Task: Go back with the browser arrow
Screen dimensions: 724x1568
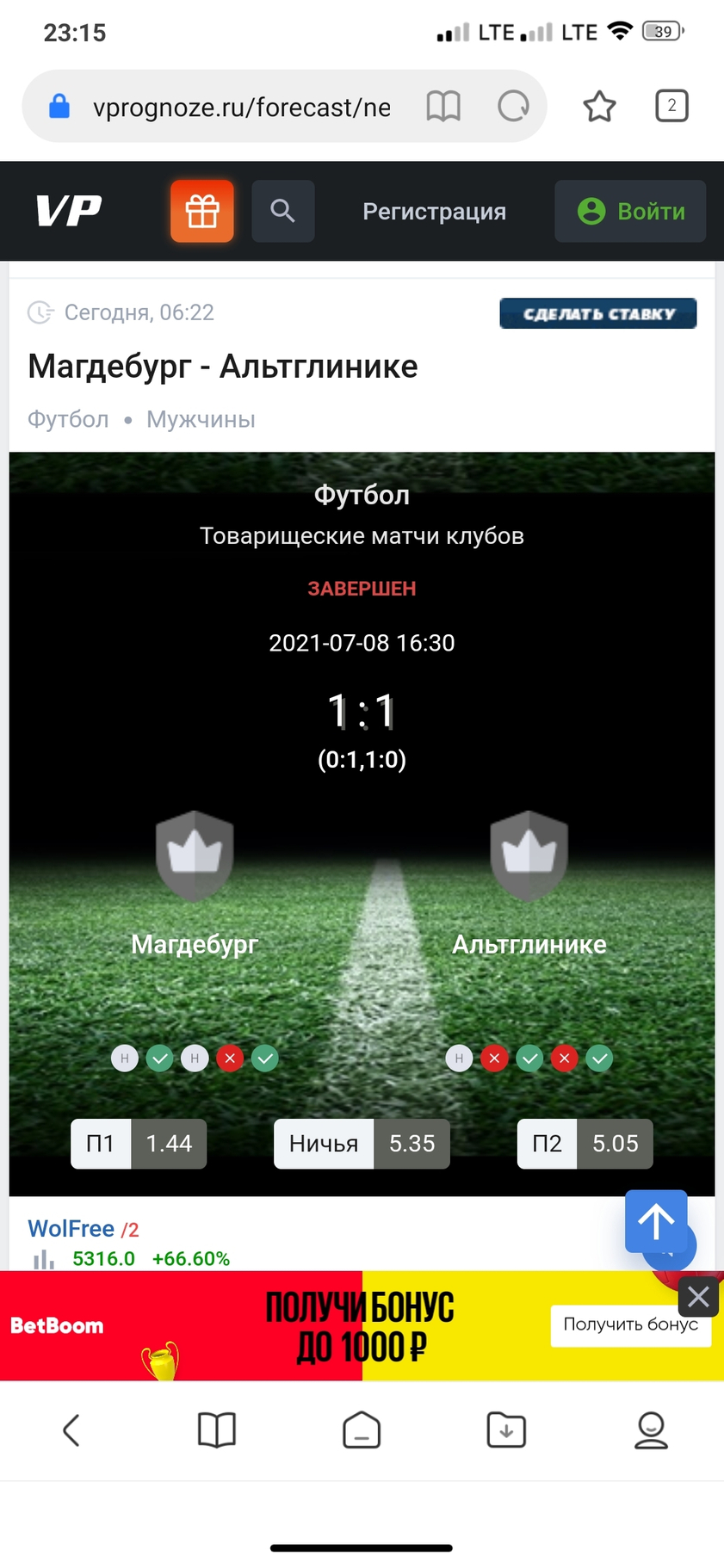Action: (71, 1430)
